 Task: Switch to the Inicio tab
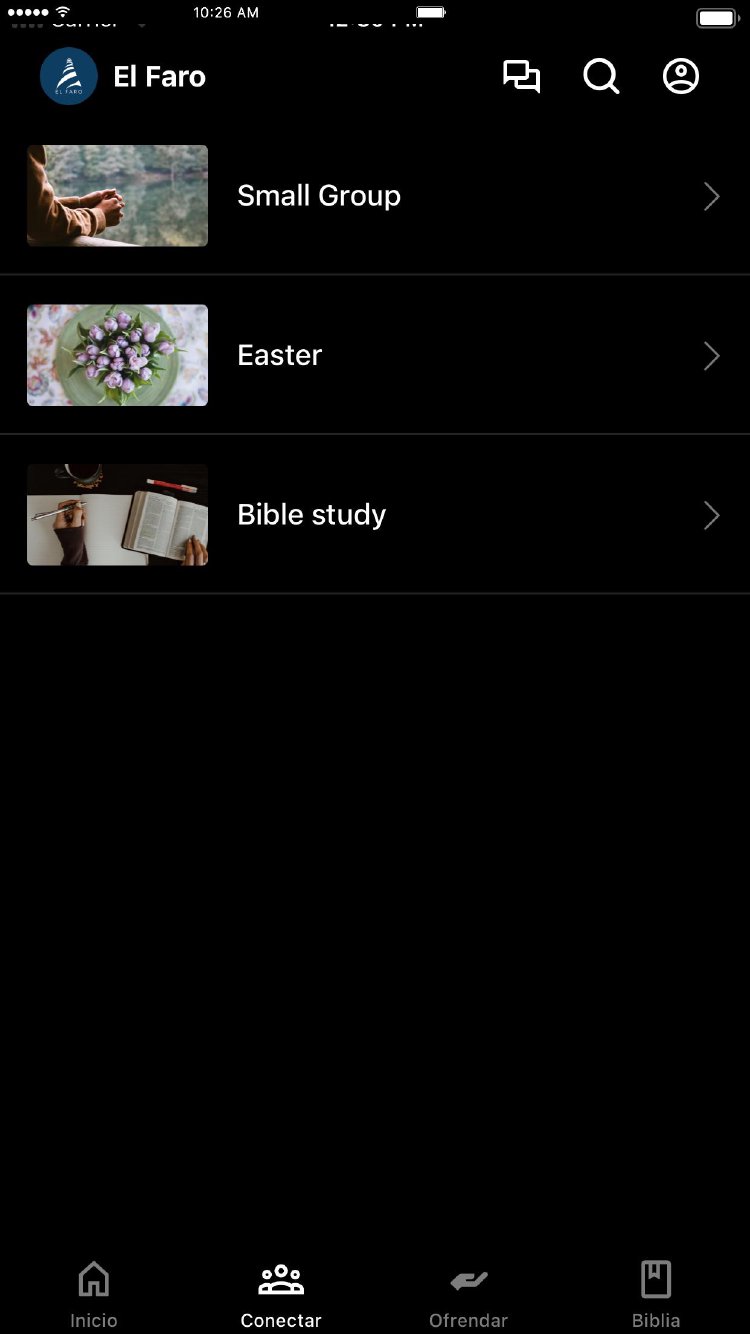(94, 1293)
